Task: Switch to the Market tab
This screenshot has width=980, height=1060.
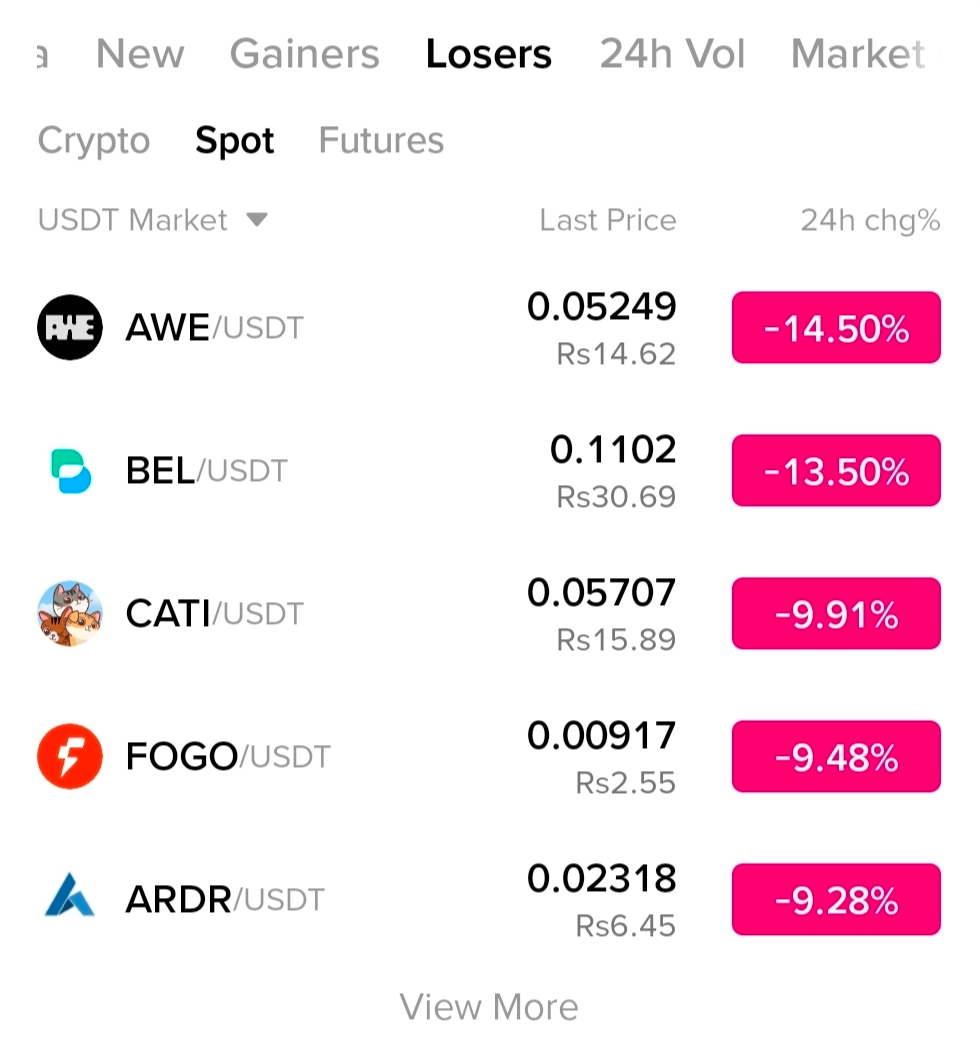Action: 858,53
